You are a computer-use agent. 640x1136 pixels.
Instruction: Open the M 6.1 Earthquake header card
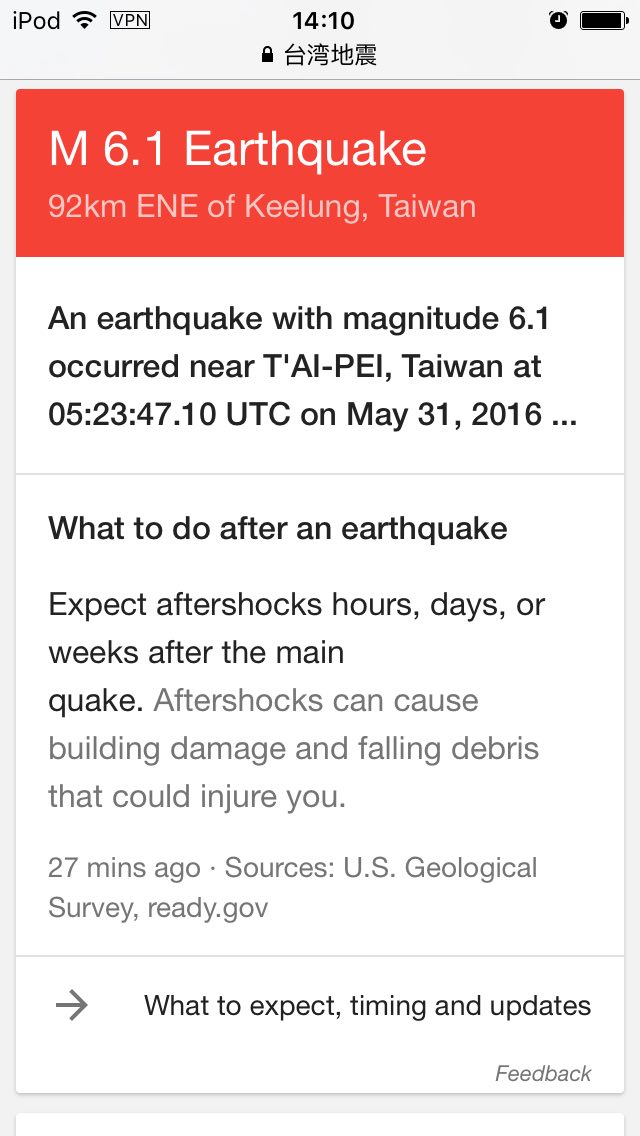320,172
